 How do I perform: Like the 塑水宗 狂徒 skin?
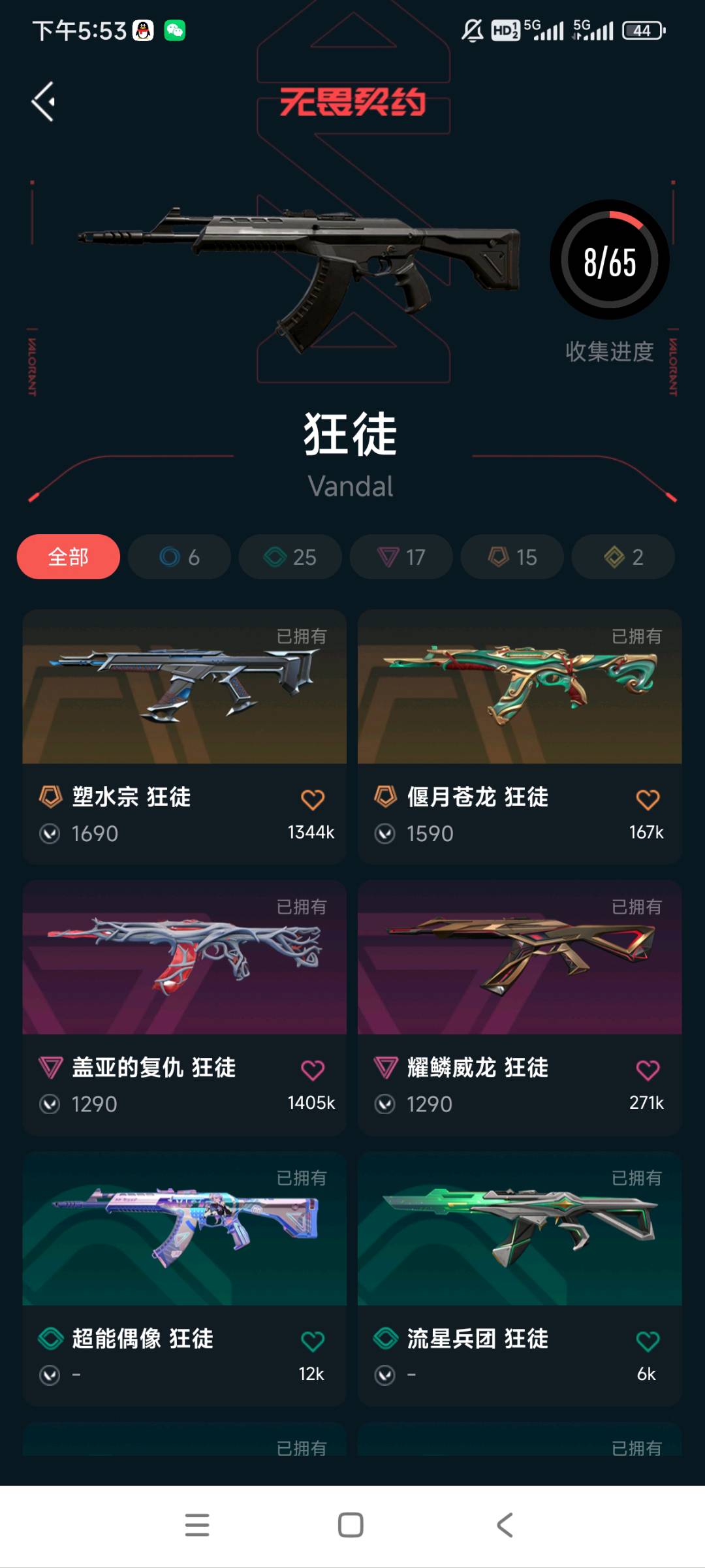point(313,799)
